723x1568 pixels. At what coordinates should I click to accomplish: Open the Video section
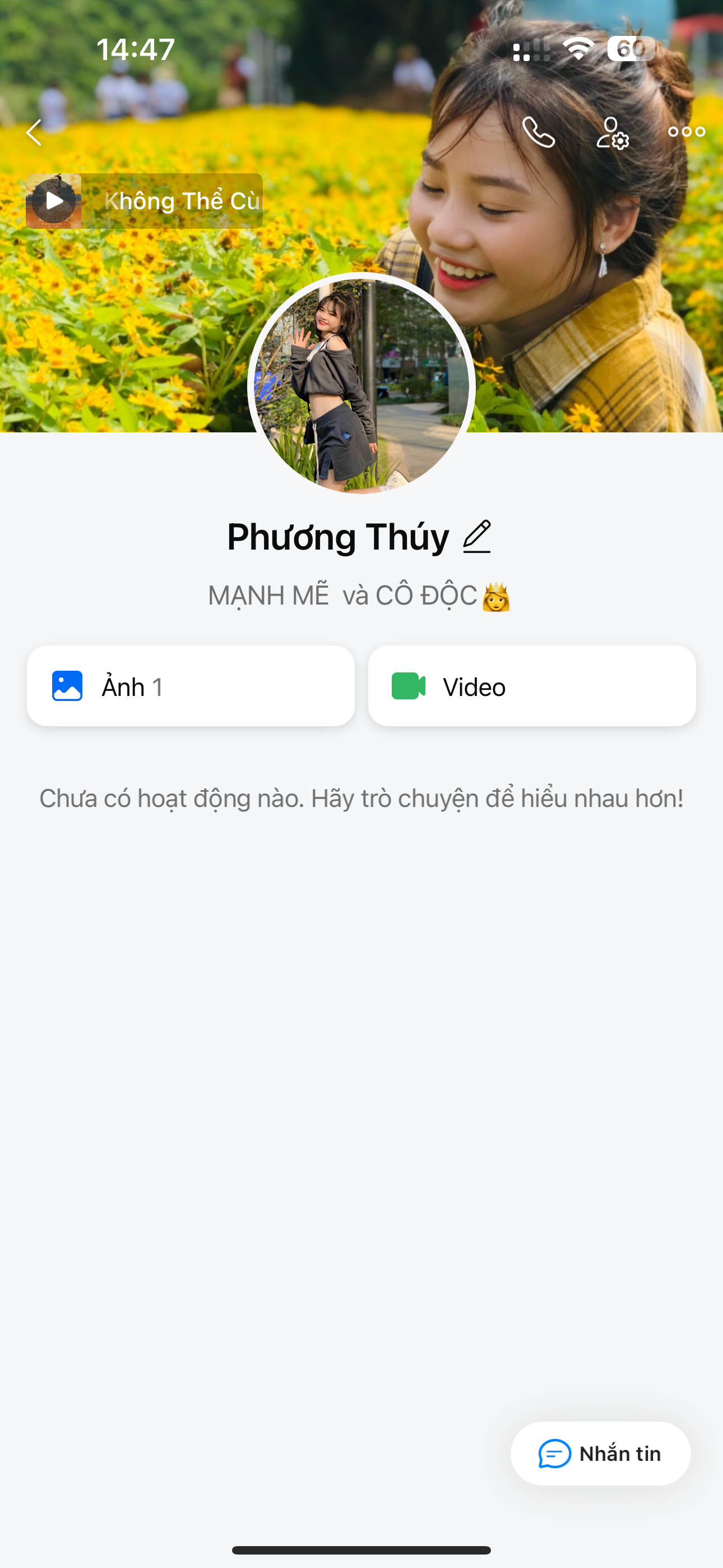[x=531, y=686]
